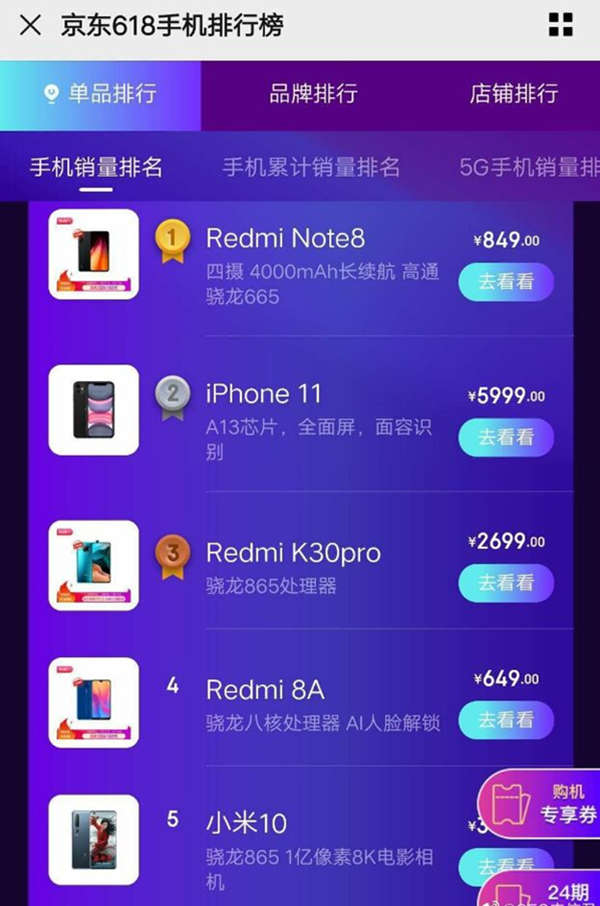Open the Redmi 8A product image
Viewport: 600px width, 906px height.
click(x=94, y=702)
